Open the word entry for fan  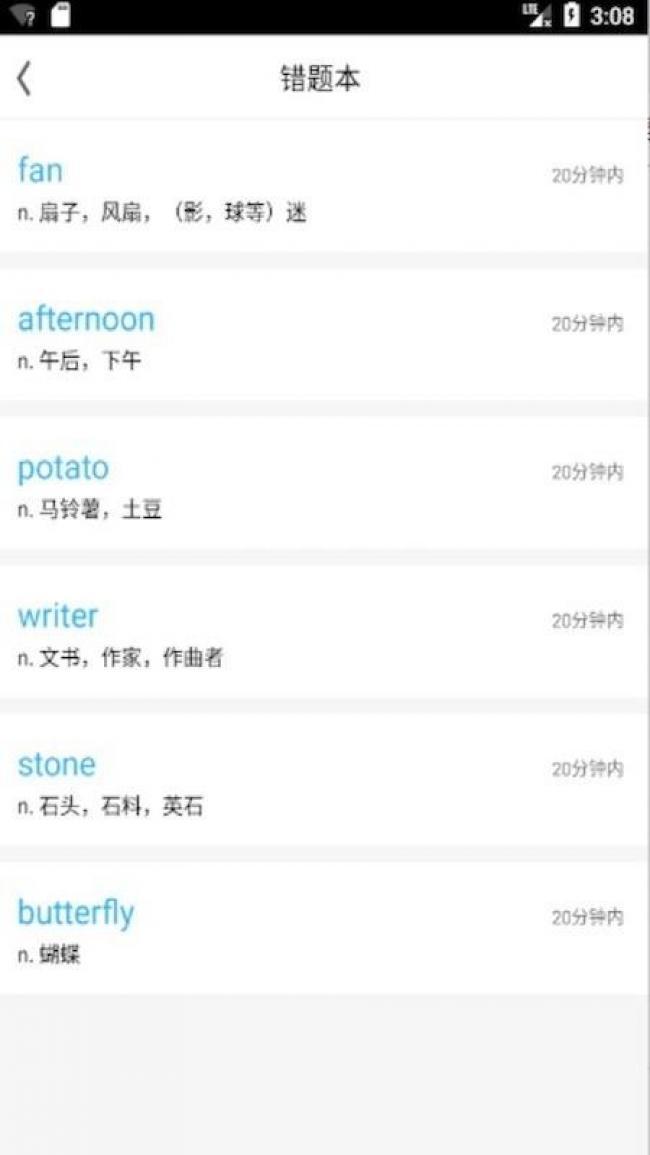point(323,187)
